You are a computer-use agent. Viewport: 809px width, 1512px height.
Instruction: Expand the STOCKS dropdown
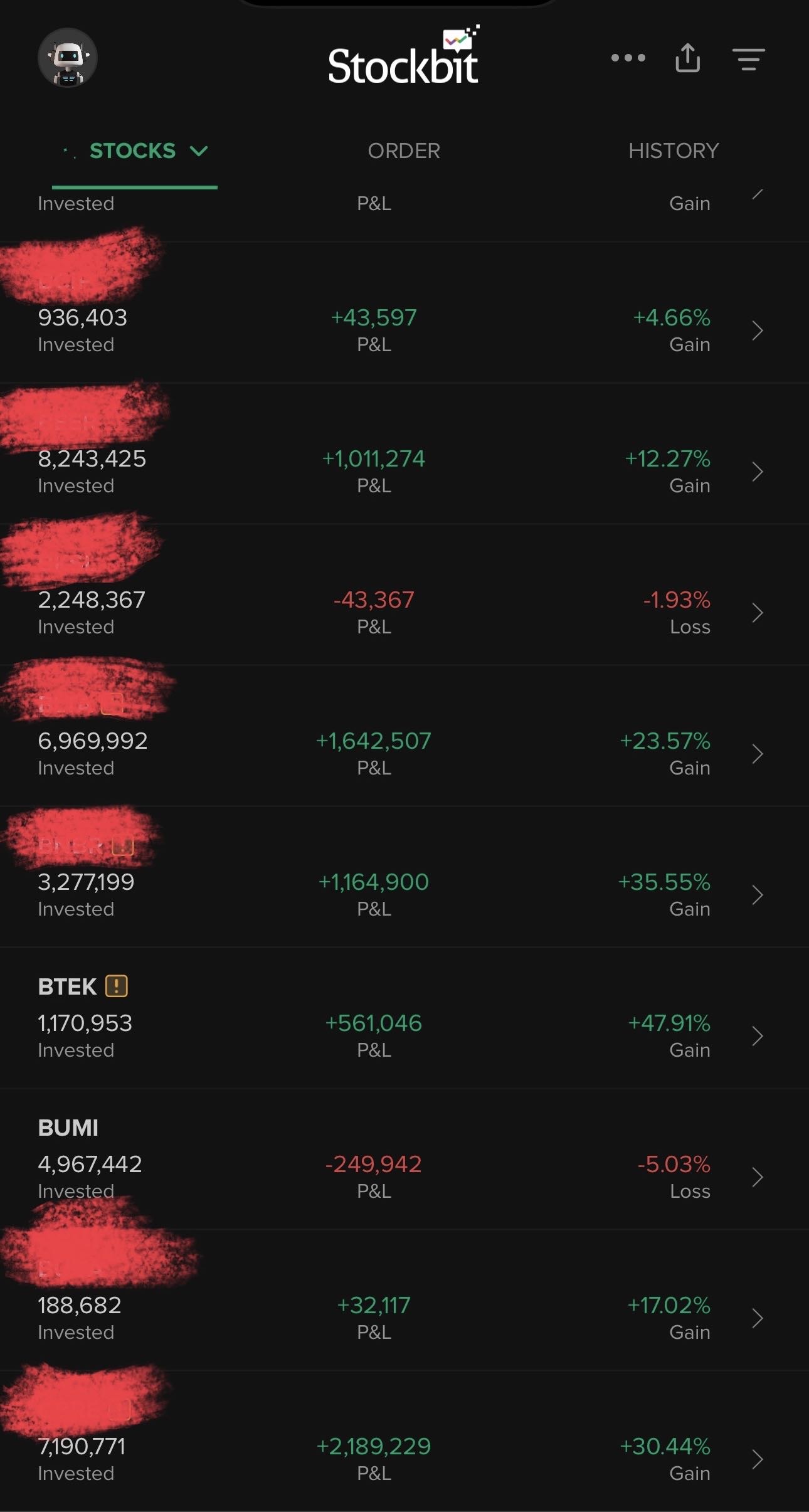(x=134, y=151)
